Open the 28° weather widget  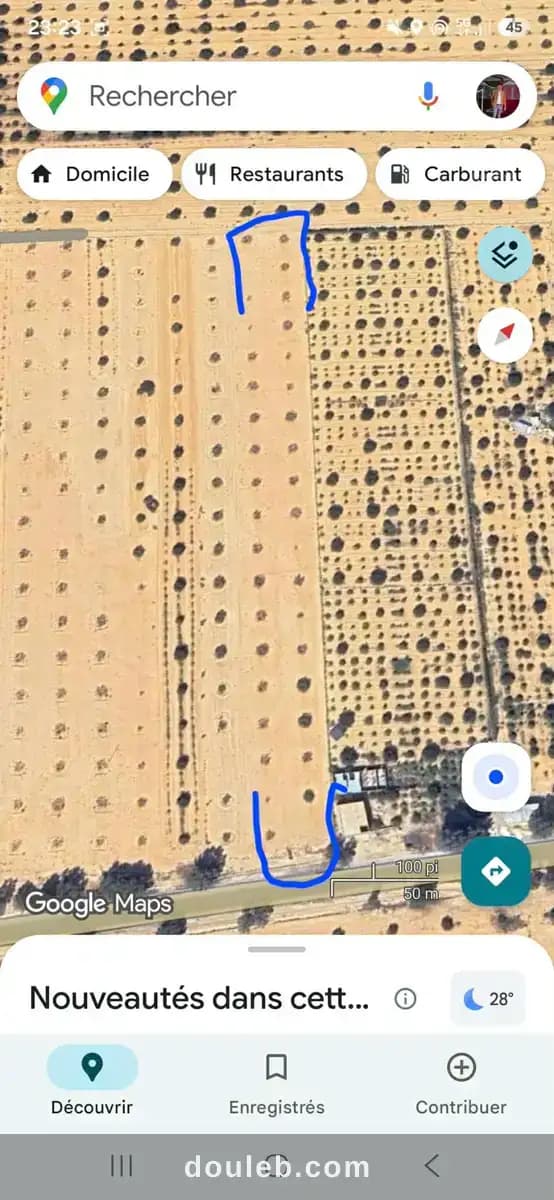tap(488, 998)
